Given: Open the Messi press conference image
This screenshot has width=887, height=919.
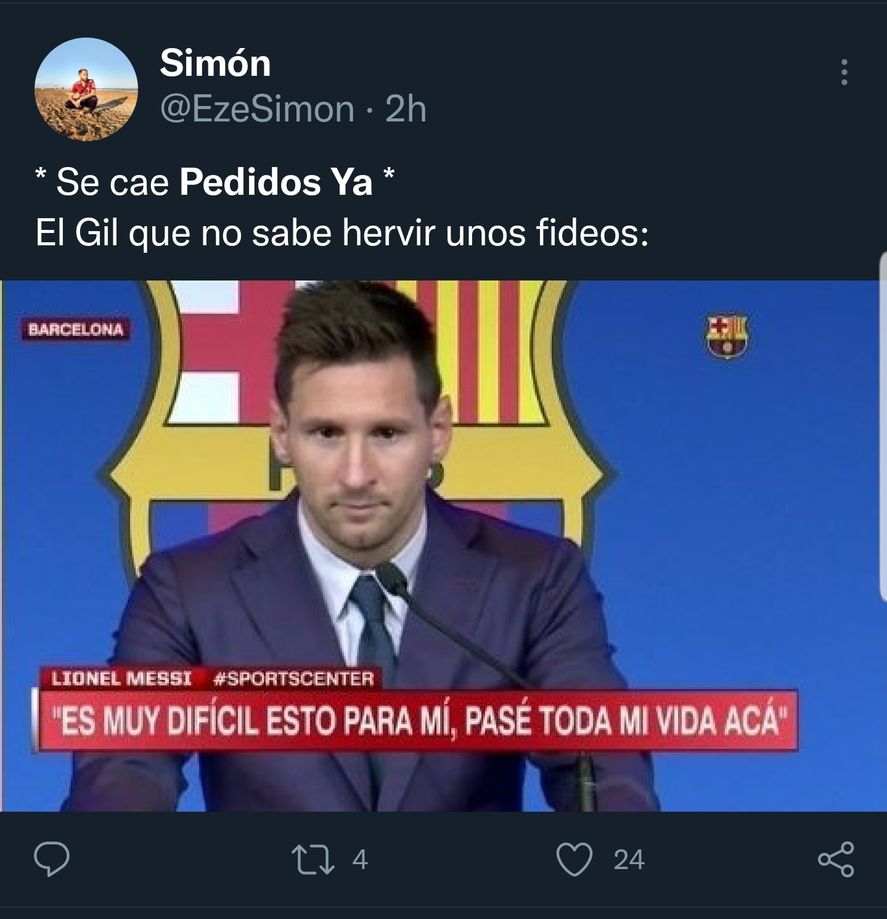Looking at the screenshot, I should (x=443, y=540).
